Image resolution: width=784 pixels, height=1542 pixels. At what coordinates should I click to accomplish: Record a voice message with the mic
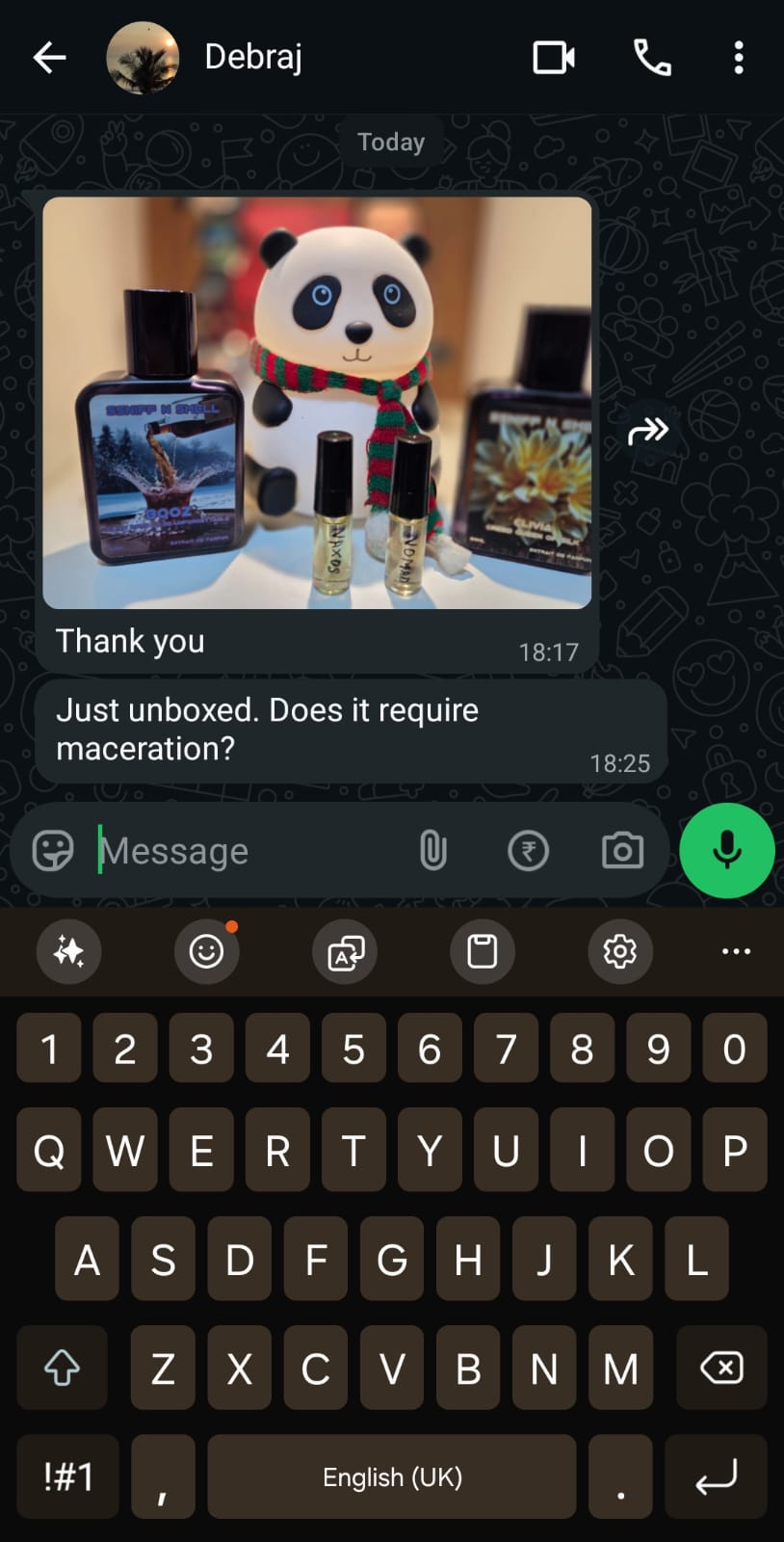727,851
